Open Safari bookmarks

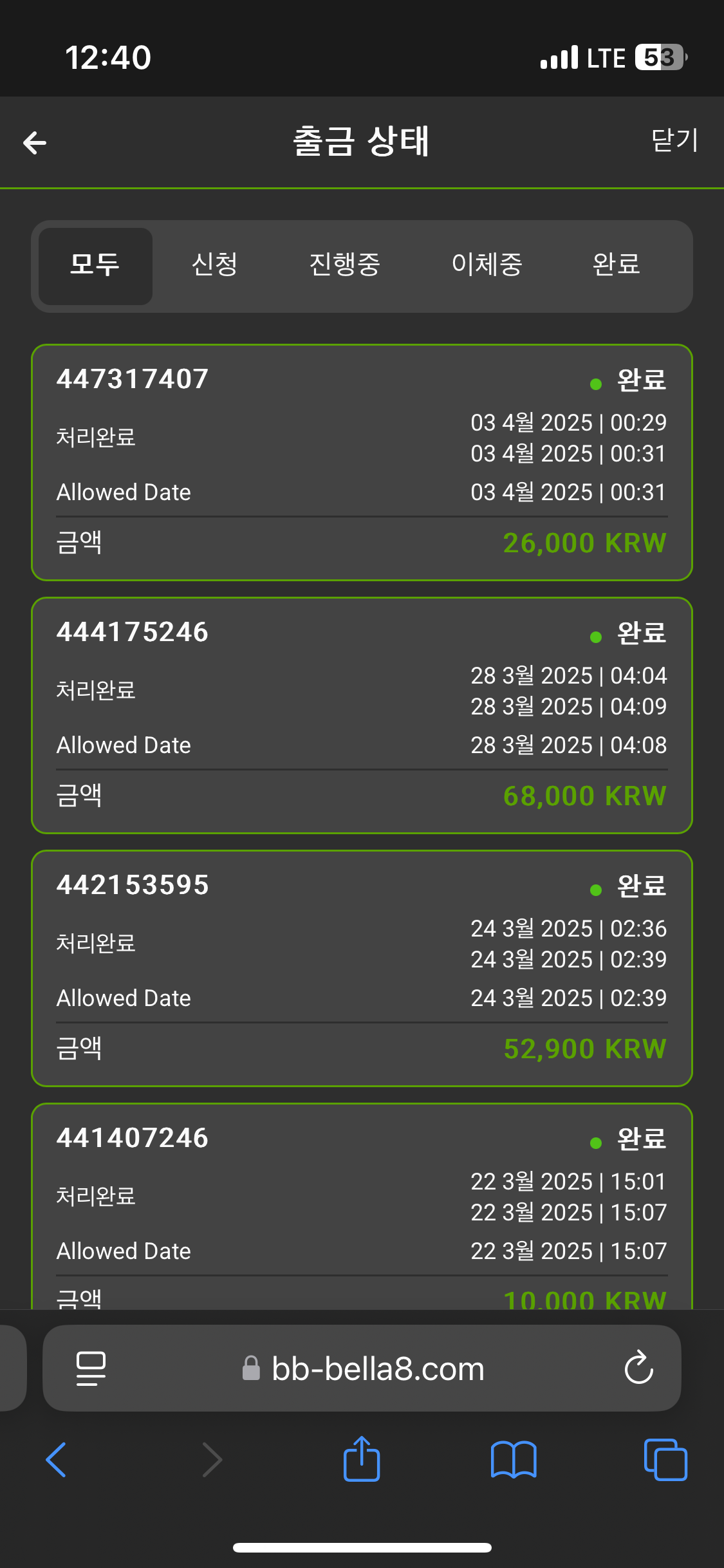click(x=513, y=1459)
